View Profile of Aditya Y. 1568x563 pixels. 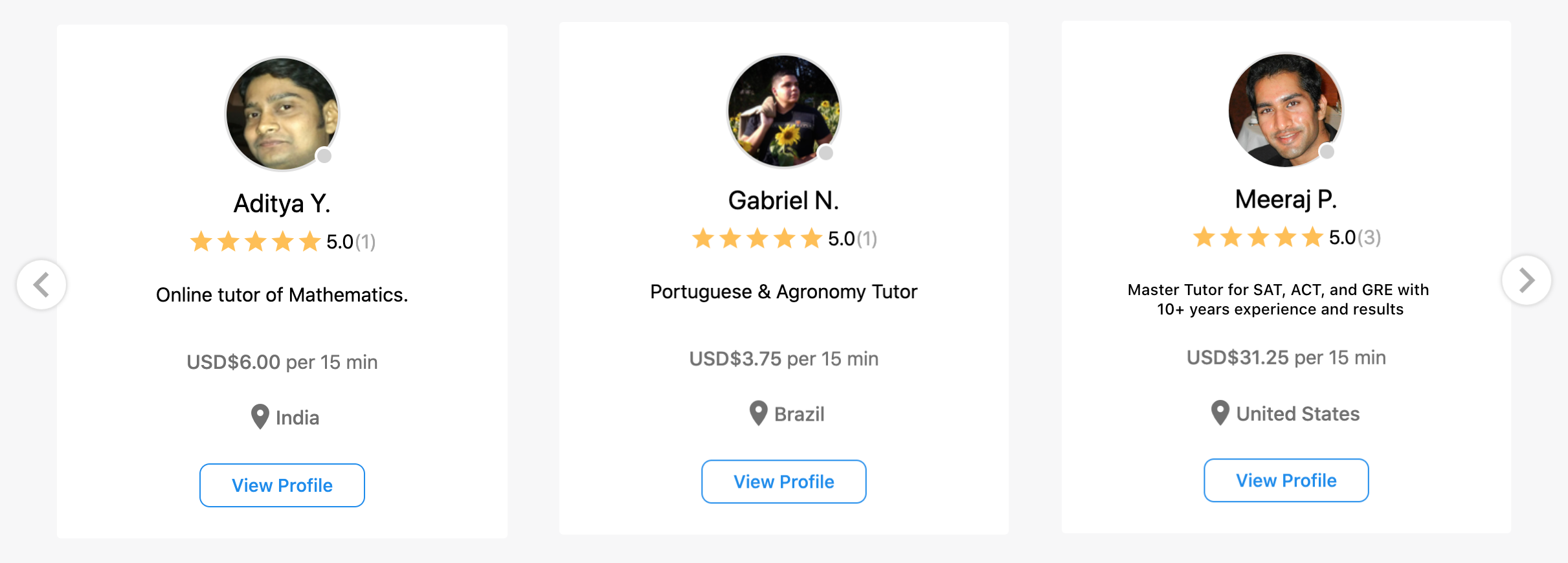(282, 485)
